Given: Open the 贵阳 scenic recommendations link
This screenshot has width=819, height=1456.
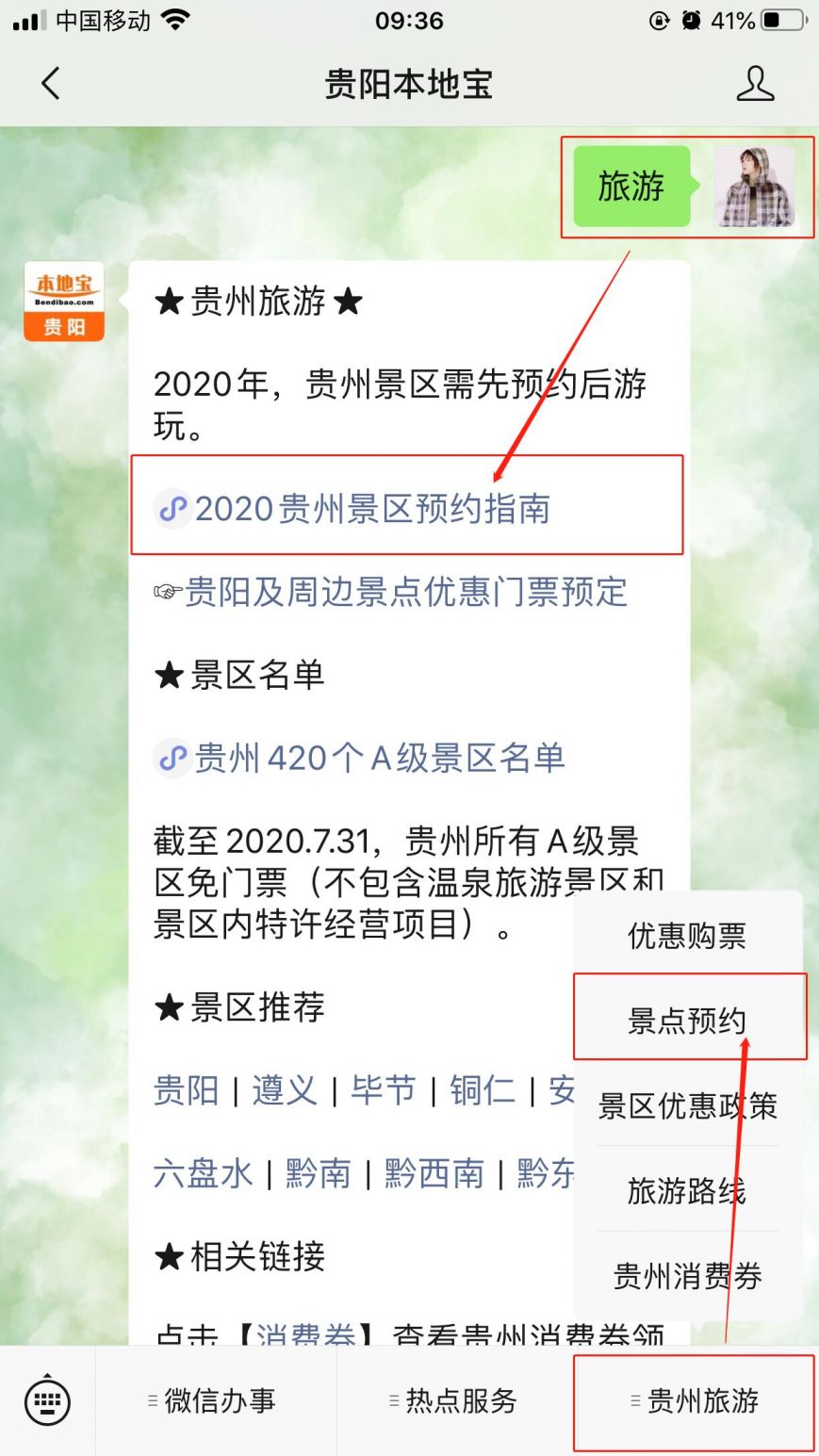Looking at the screenshot, I should point(186,1090).
